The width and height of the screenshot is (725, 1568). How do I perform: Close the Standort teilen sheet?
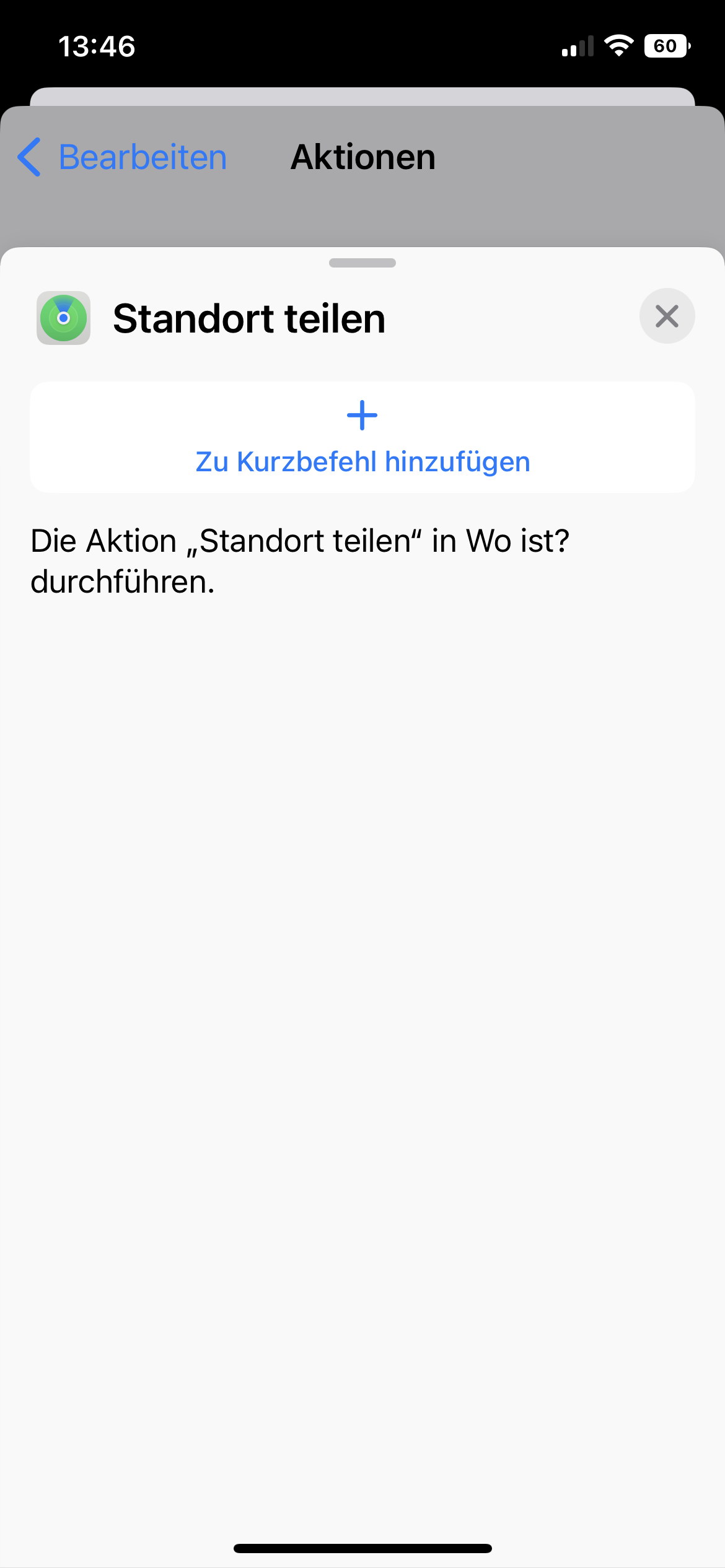[667, 316]
